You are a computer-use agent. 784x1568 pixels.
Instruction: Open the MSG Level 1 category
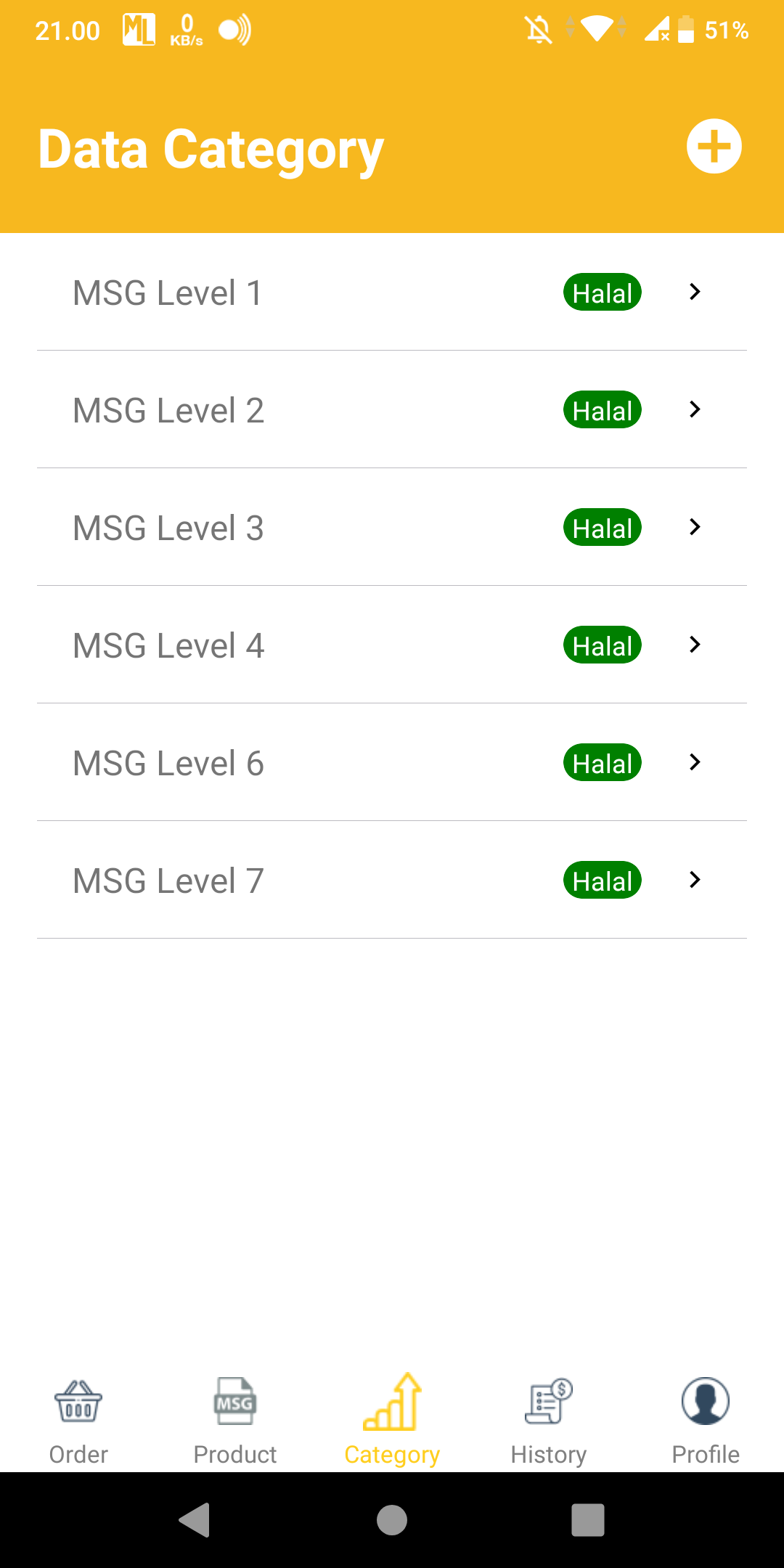click(x=392, y=293)
